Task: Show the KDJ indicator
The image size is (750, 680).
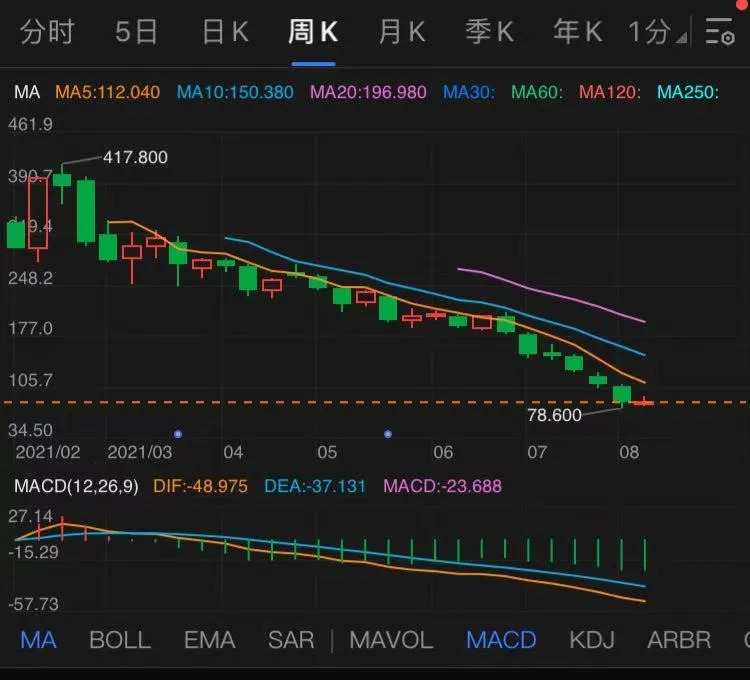Action: [592, 640]
